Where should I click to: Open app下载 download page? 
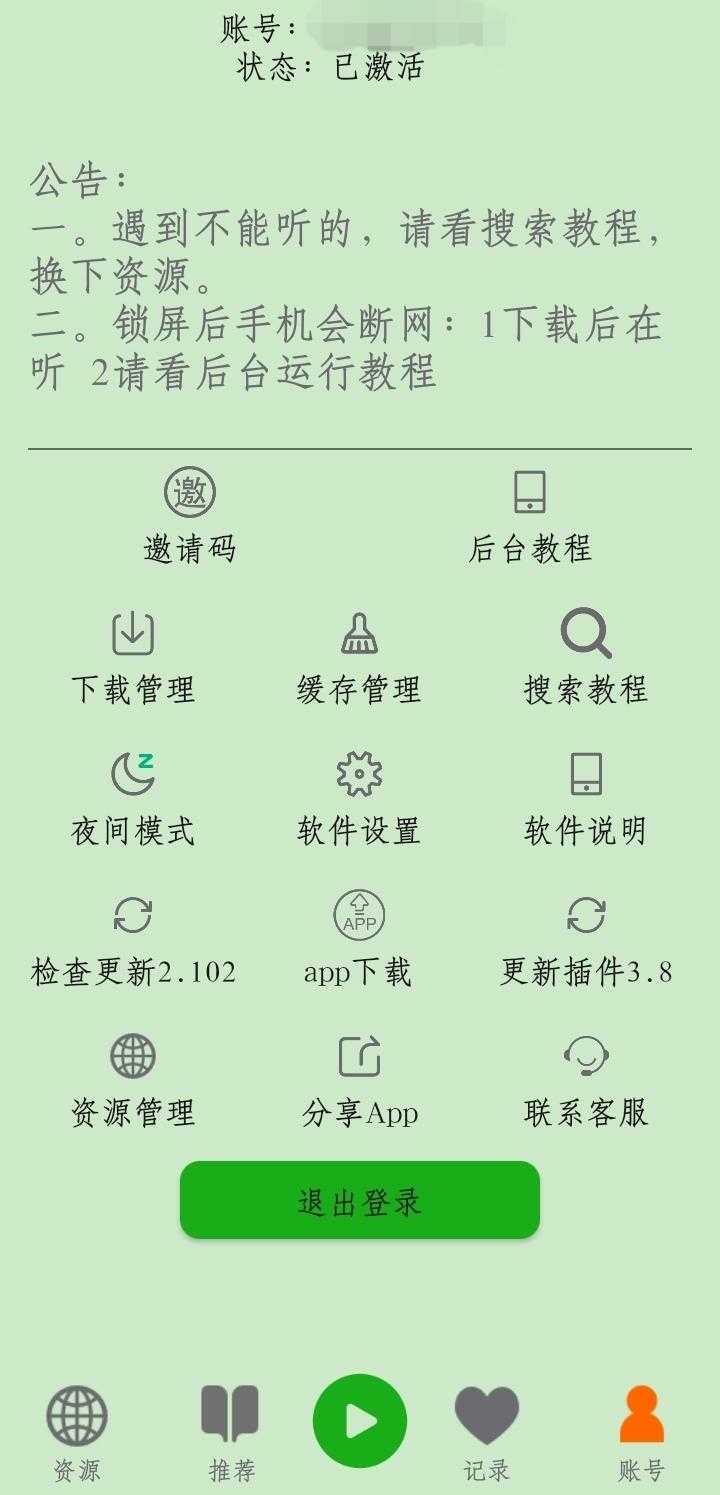[359, 940]
